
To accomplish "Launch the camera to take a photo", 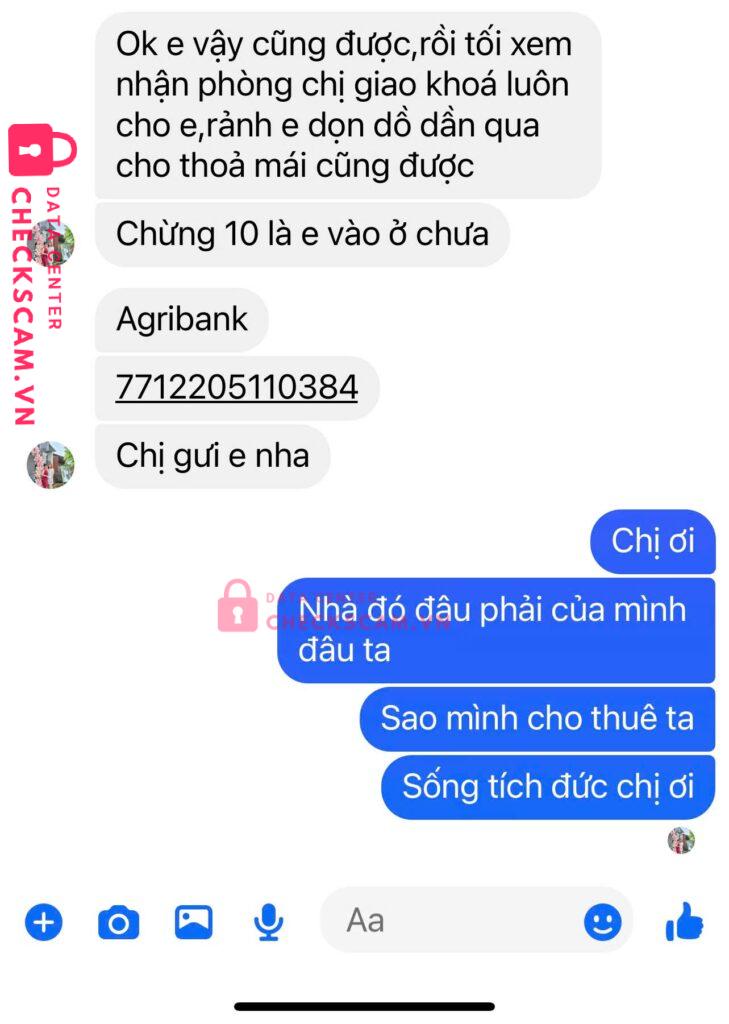I will point(118,921).
